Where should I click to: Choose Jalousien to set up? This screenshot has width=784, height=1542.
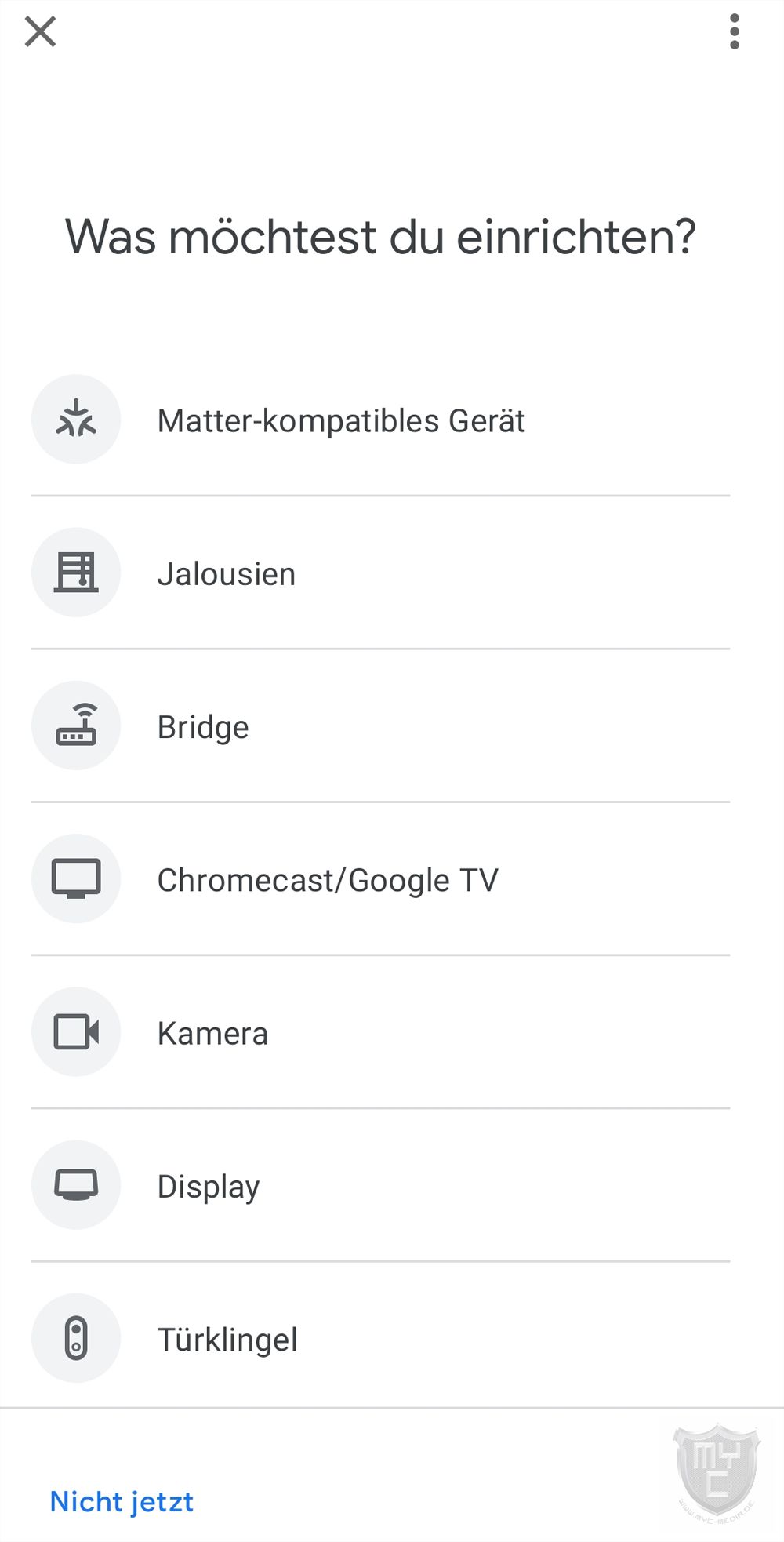coord(380,573)
